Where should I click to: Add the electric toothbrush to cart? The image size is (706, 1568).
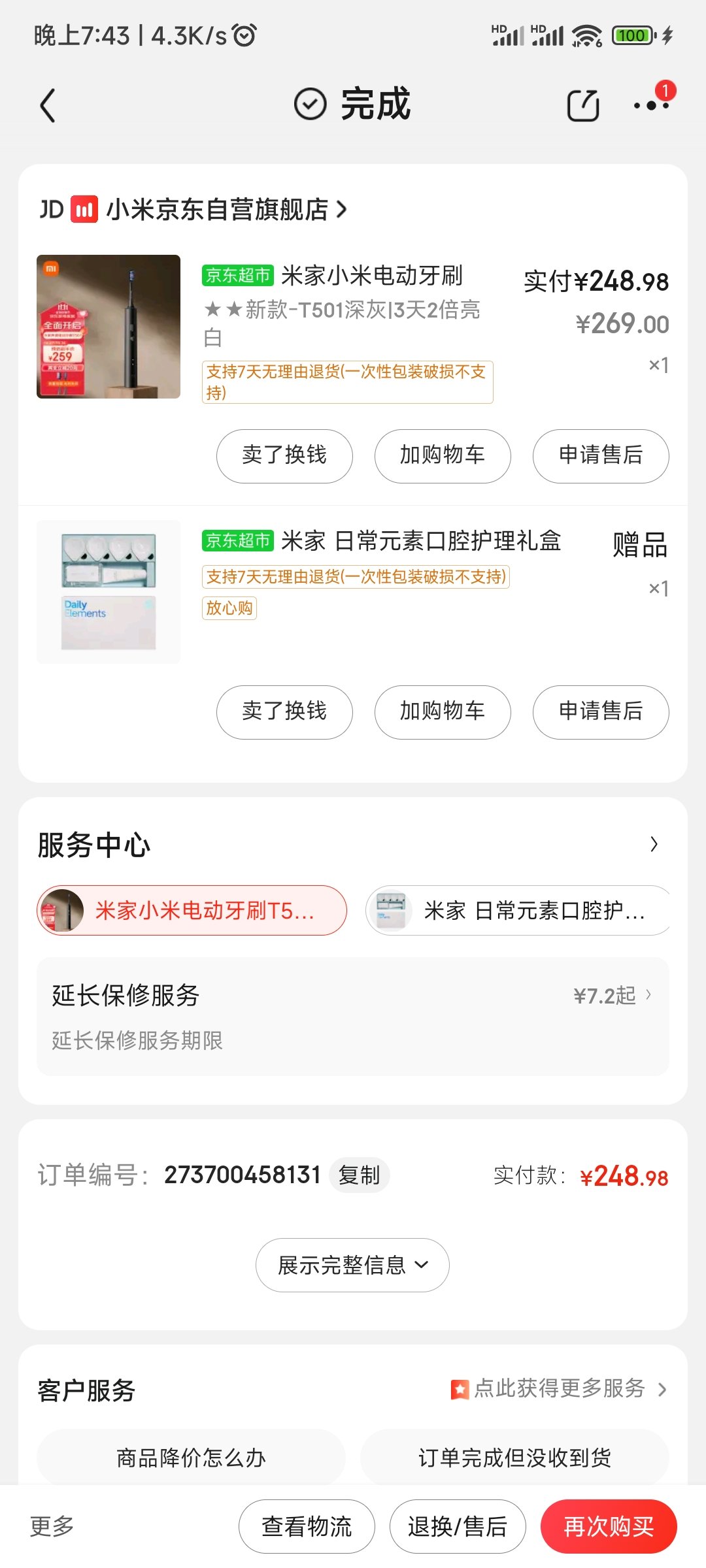coord(442,456)
